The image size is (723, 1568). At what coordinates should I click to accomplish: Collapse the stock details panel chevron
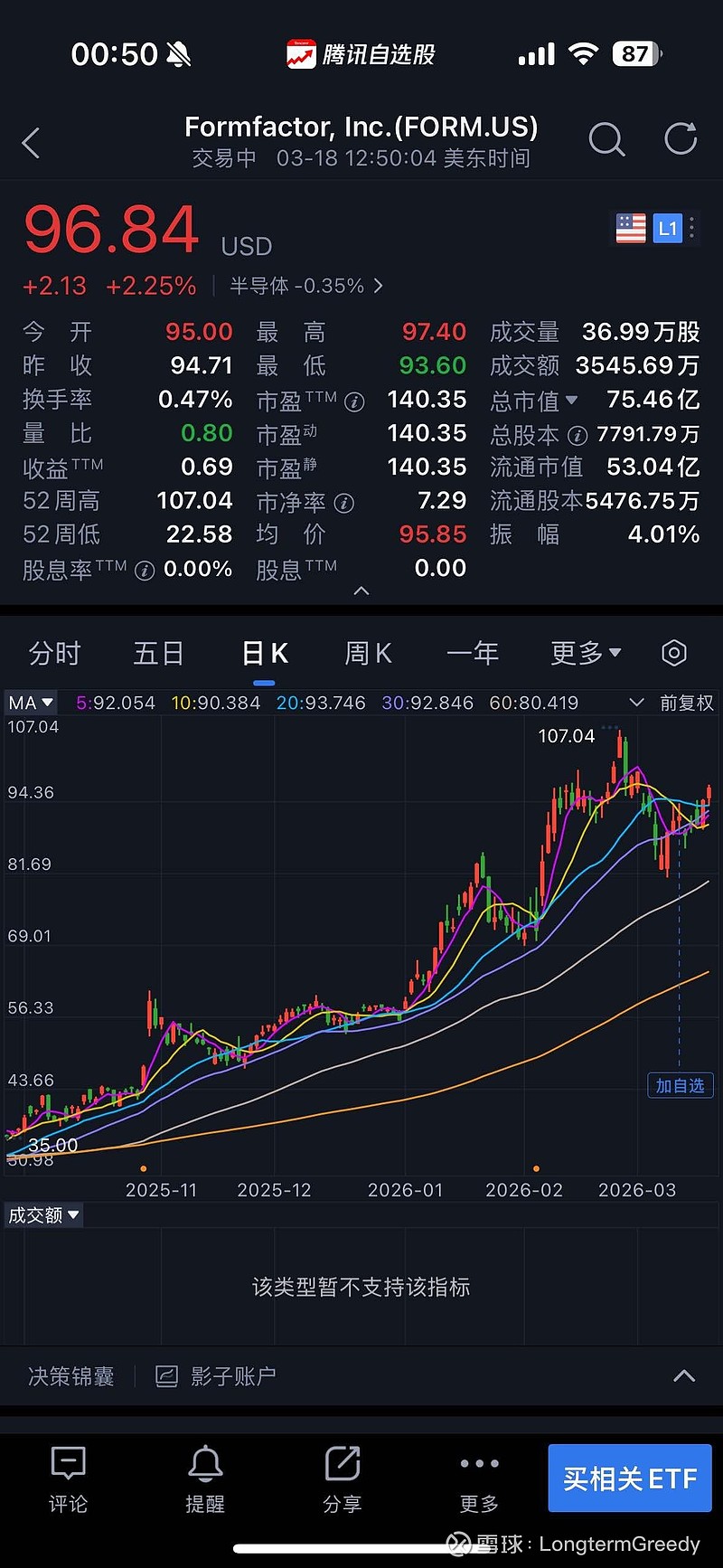click(x=361, y=590)
